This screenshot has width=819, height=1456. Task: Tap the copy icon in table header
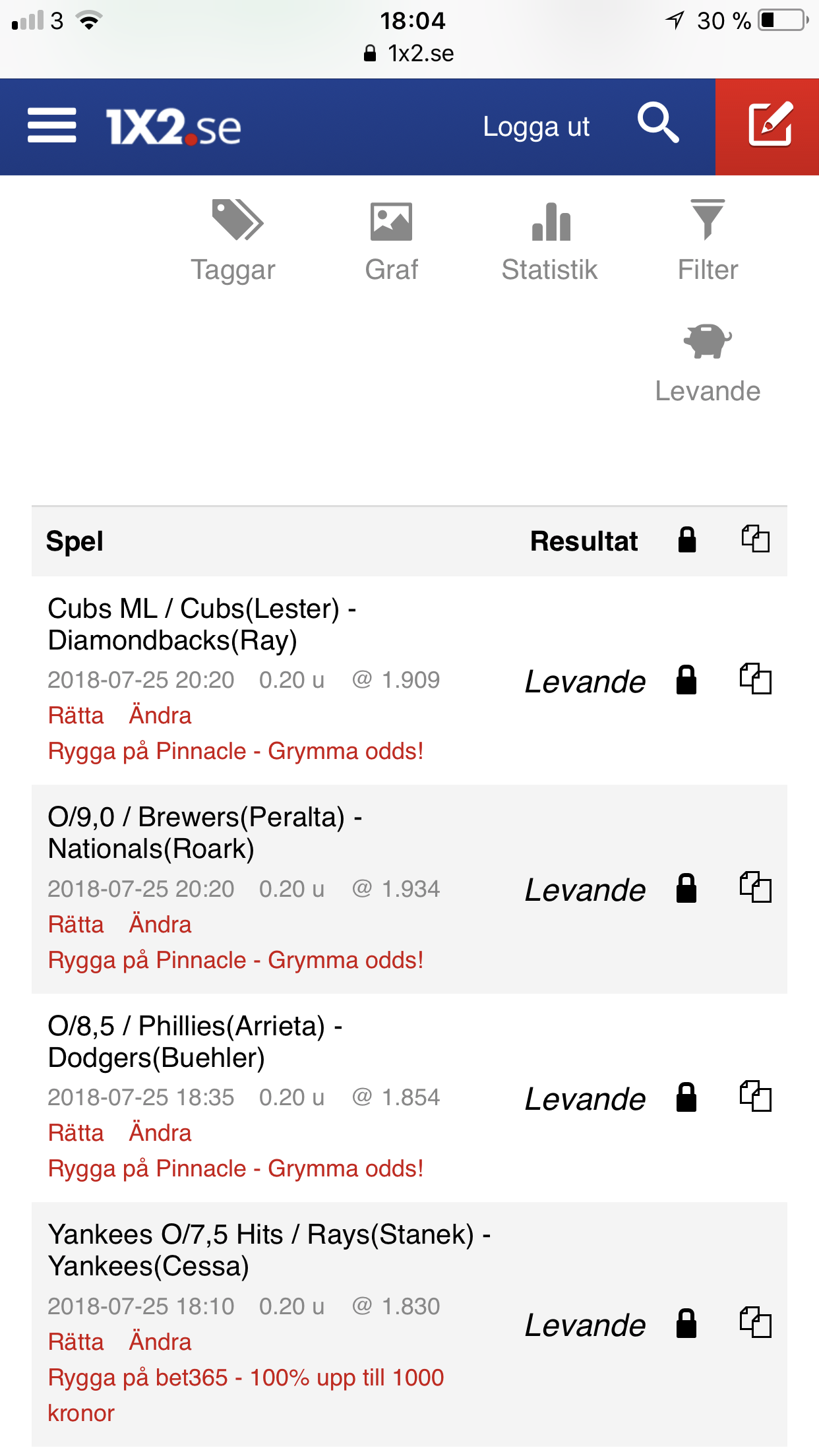[x=756, y=539]
